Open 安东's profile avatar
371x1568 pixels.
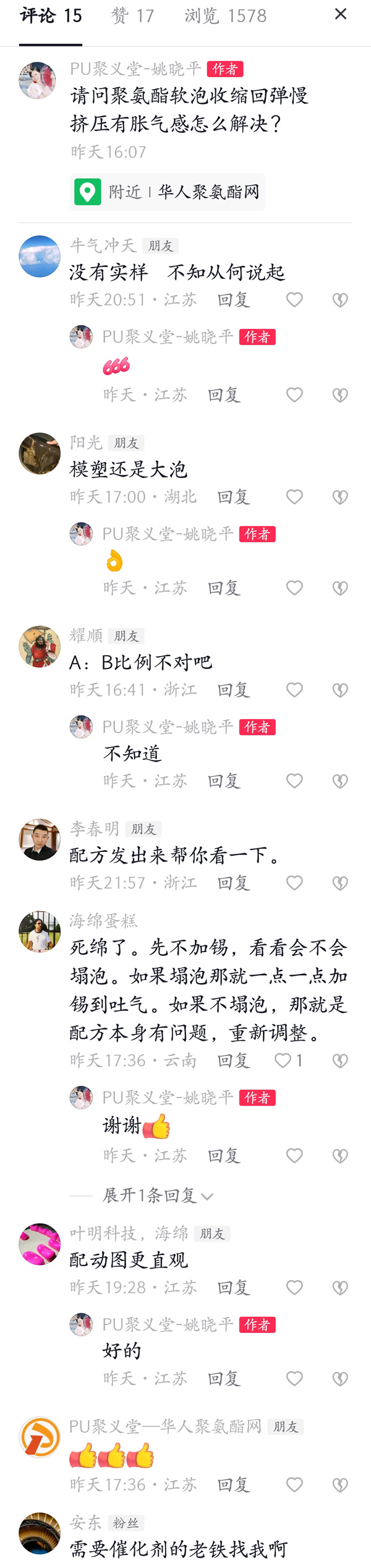[x=40, y=1533]
